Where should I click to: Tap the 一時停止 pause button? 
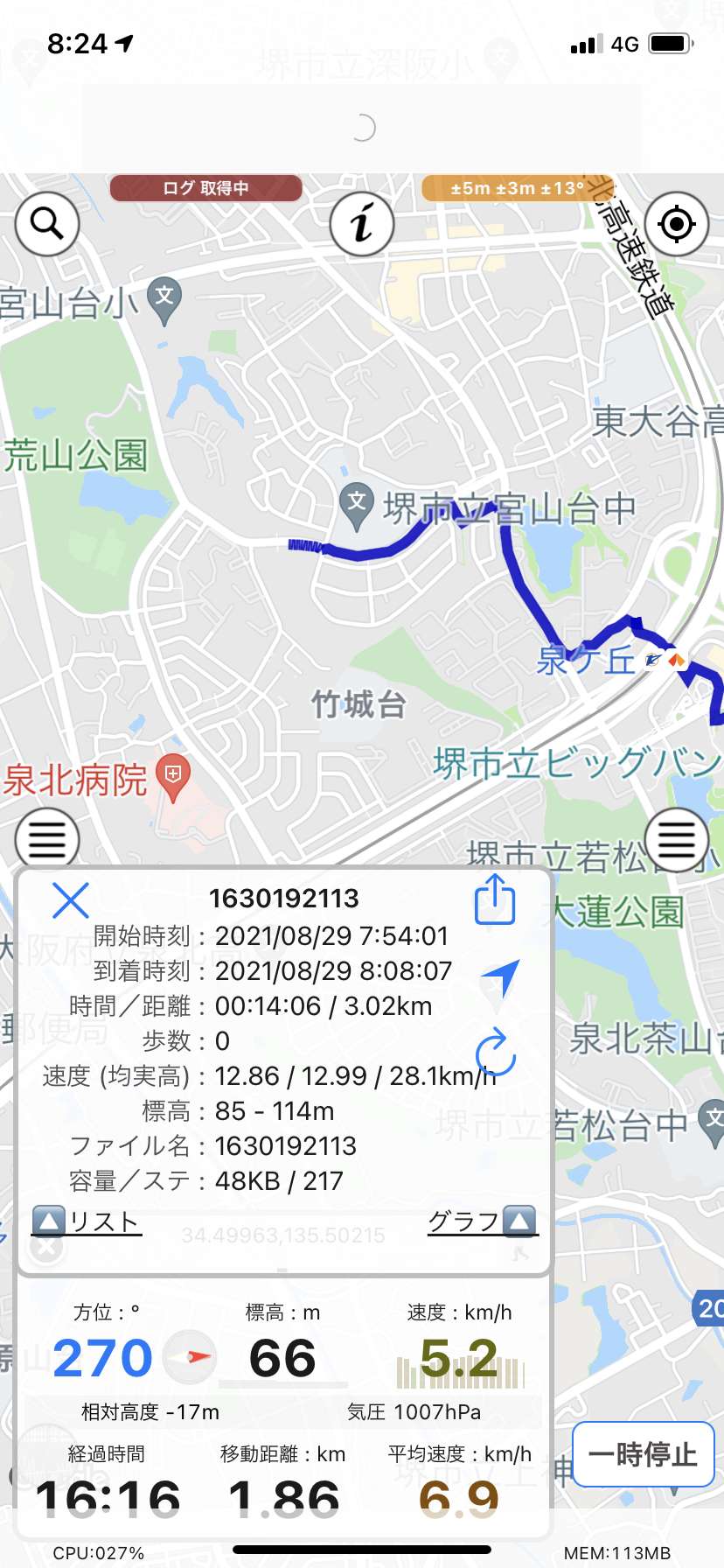(644, 1454)
